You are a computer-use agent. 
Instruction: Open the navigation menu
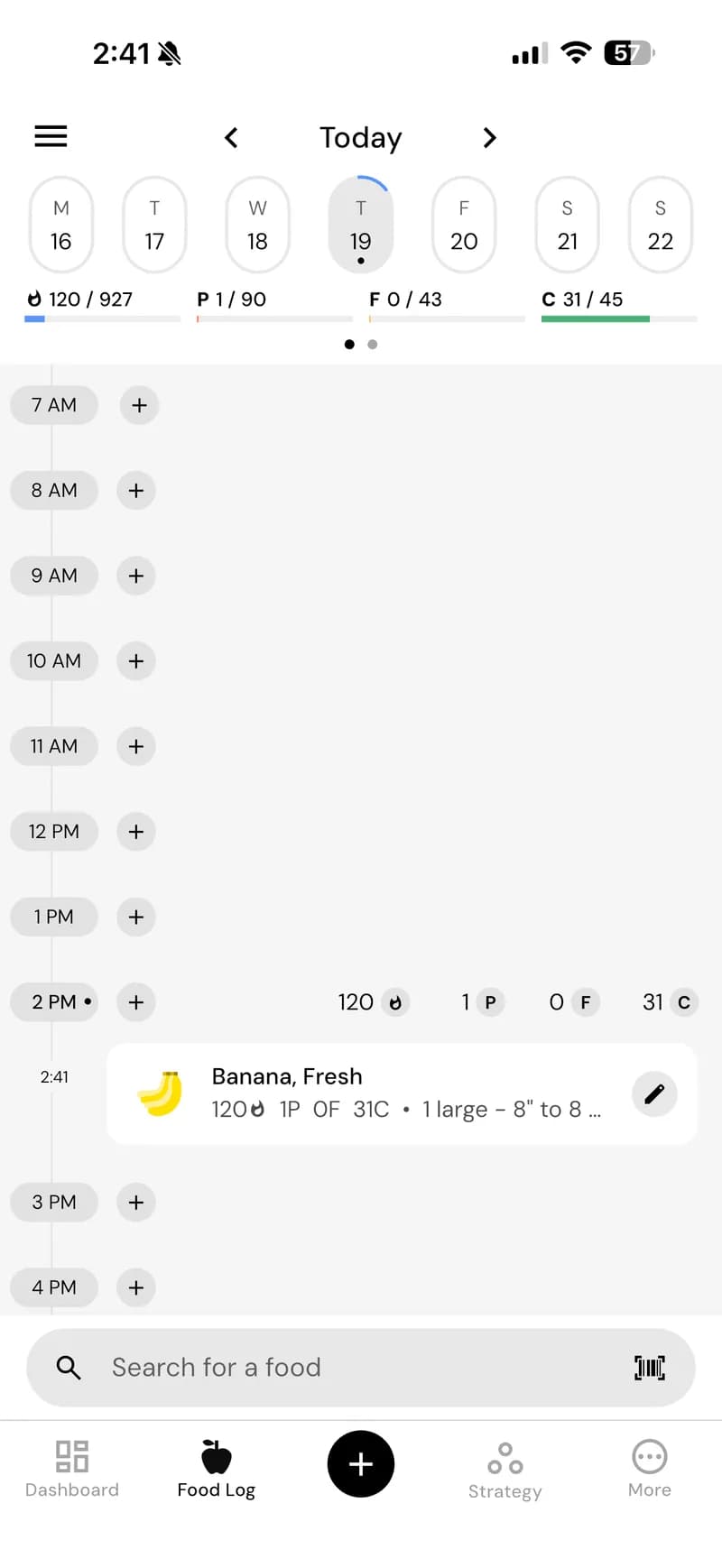point(50,136)
